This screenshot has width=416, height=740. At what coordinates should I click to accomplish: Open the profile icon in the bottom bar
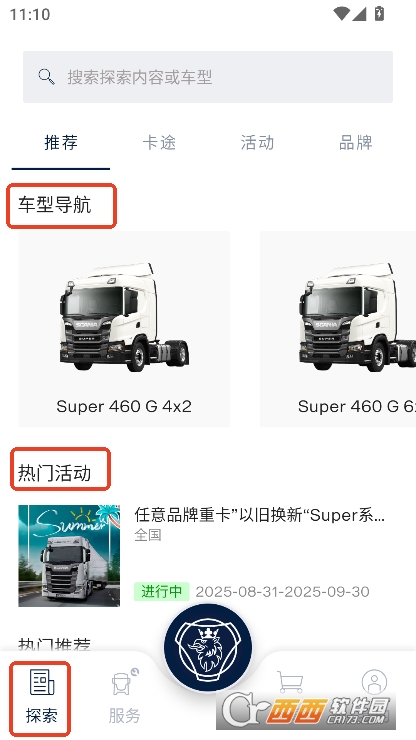374,682
